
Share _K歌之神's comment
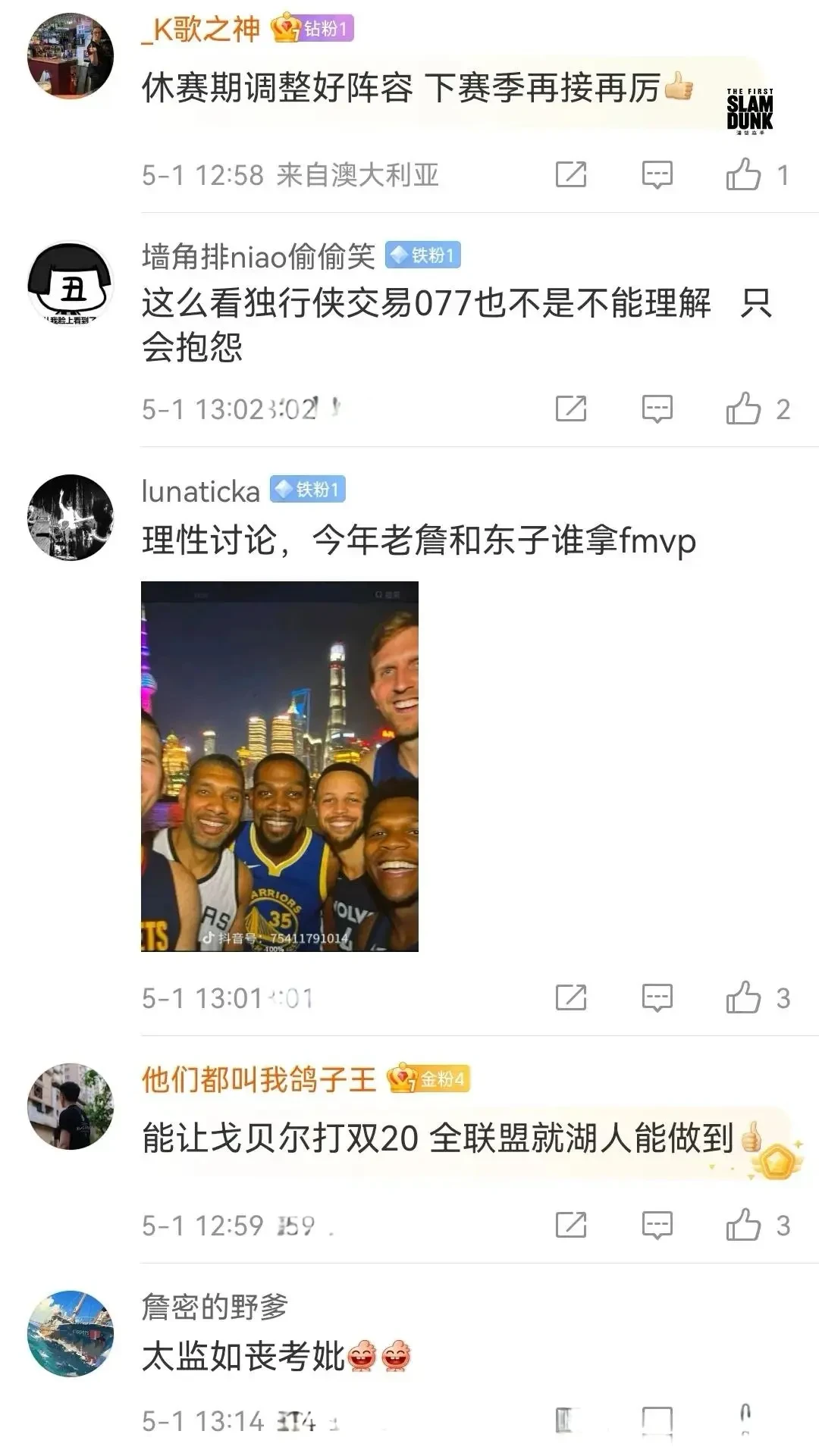tap(571, 174)
